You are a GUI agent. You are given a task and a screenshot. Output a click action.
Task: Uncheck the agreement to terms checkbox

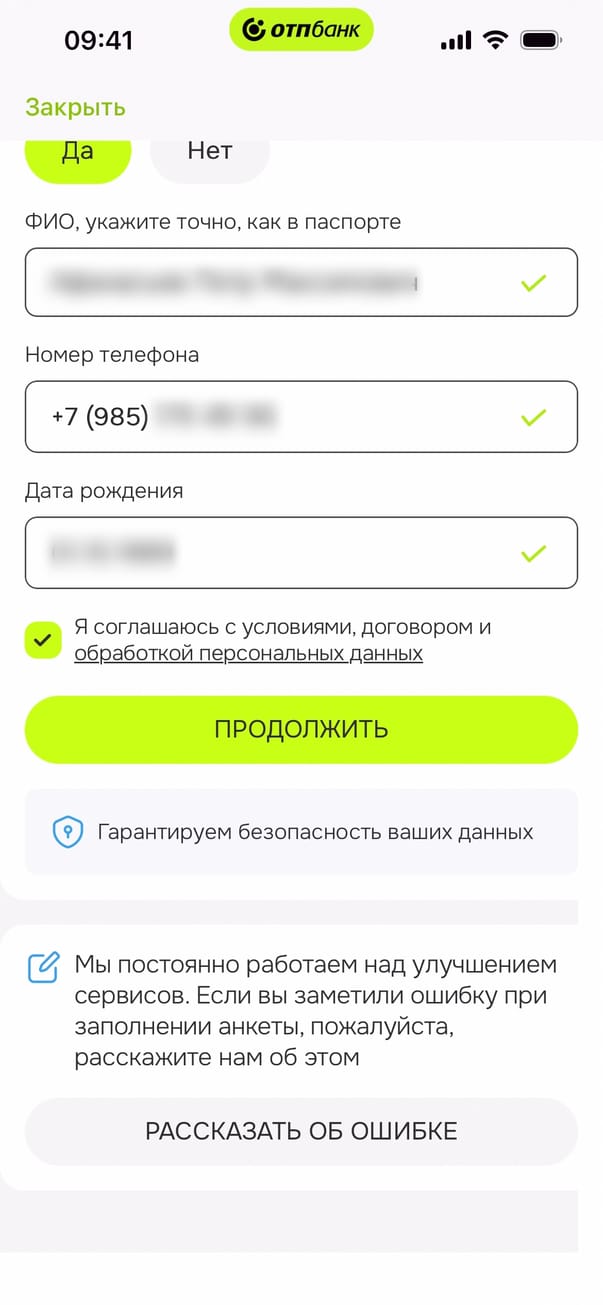click(x=43, y=641)
